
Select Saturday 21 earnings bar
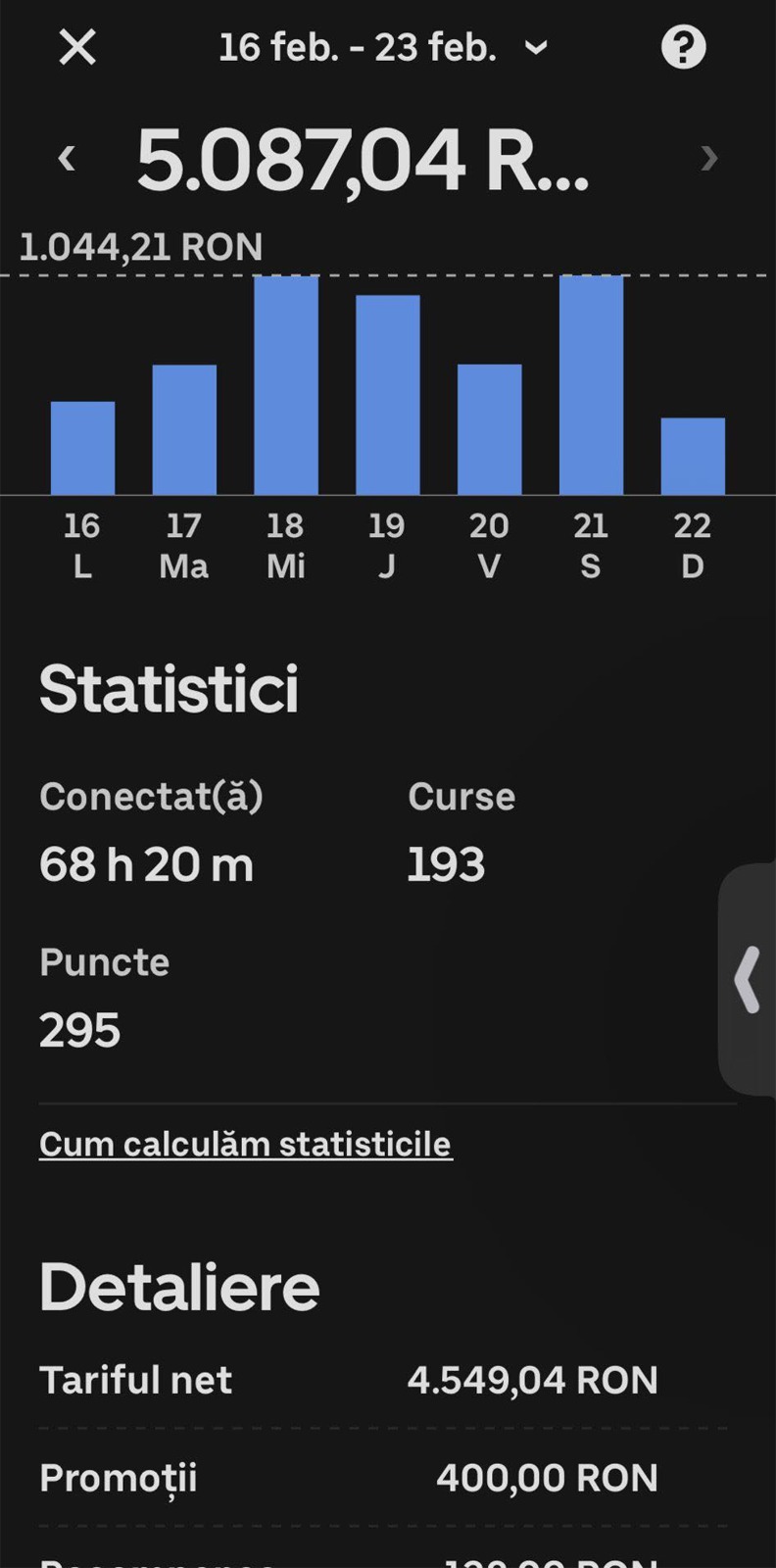591,385
